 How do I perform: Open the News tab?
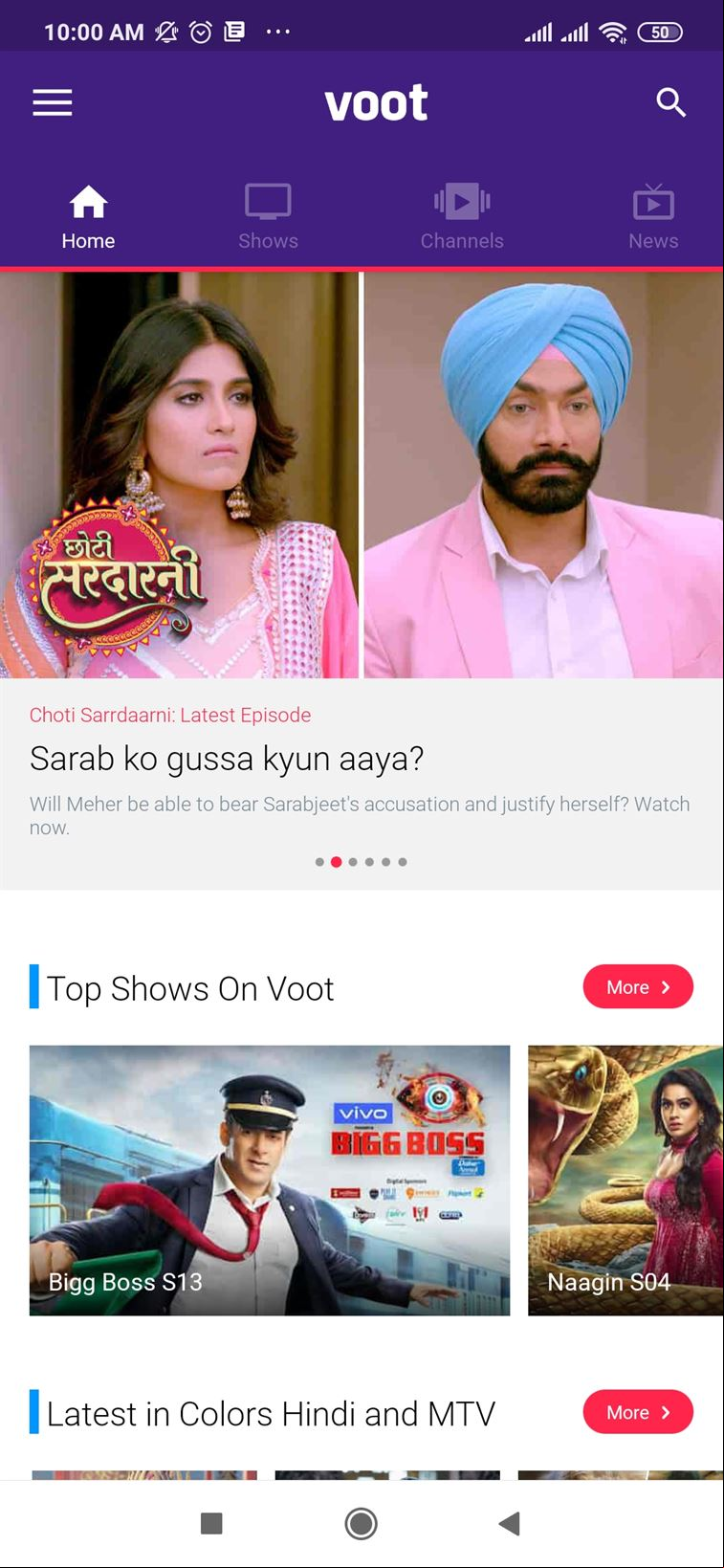tap(653, 217)
